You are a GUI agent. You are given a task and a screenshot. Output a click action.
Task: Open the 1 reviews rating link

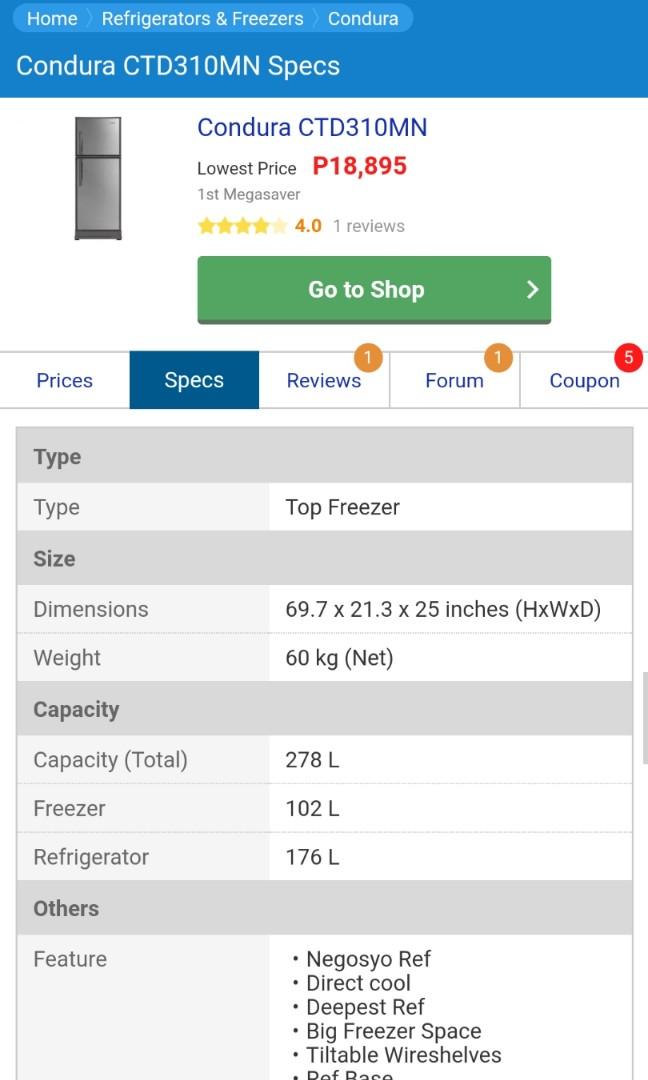[x=368, y=226]
